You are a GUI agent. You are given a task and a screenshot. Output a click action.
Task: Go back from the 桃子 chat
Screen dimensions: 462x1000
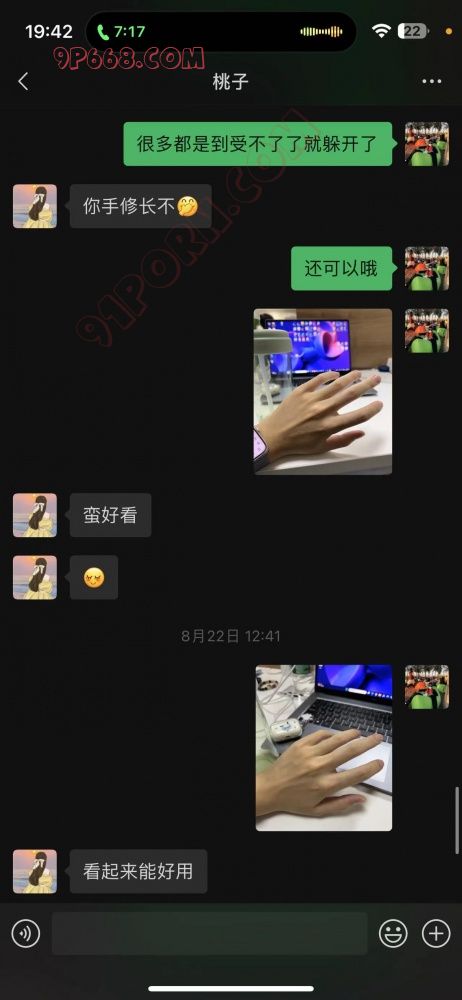point(24,82)
